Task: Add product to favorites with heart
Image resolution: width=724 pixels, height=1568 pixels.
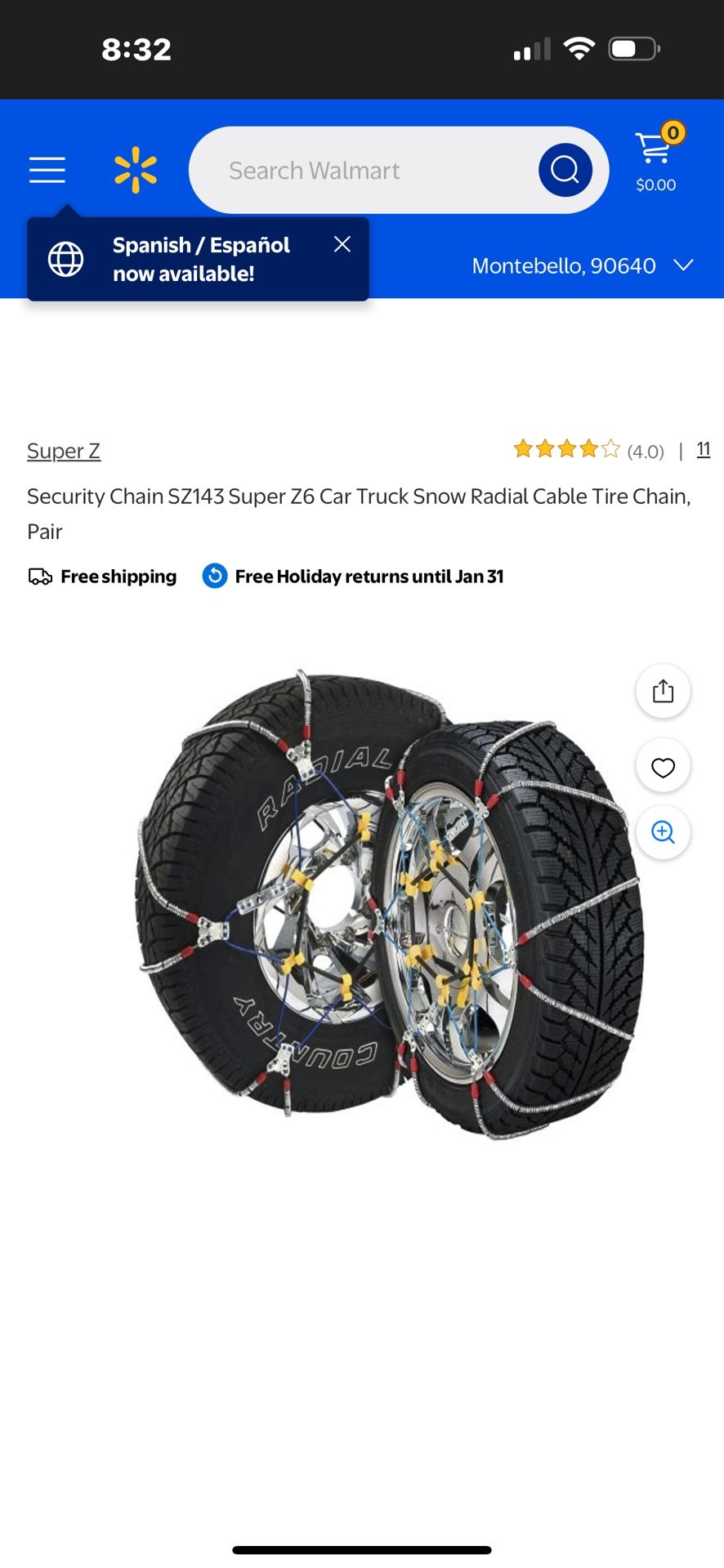Action: click(x=663, y=767)
